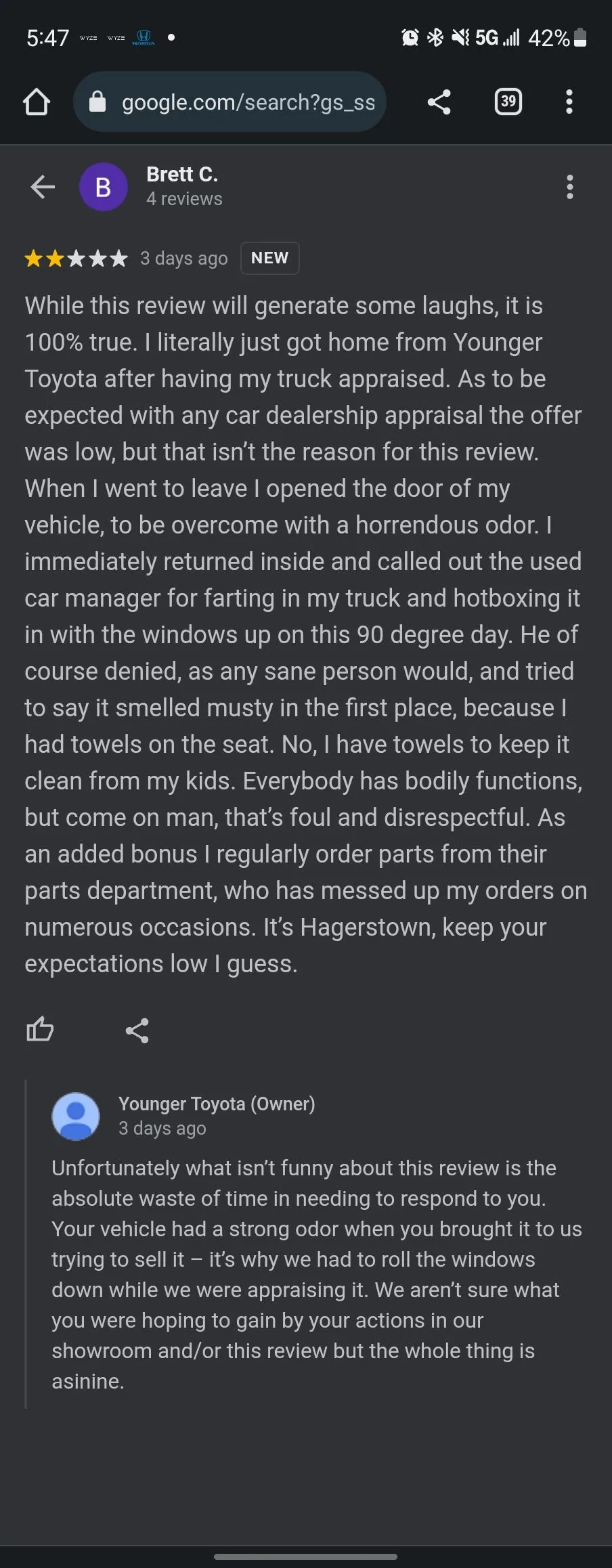Open Brett C.'s reviewer profile

coord(181,175)
